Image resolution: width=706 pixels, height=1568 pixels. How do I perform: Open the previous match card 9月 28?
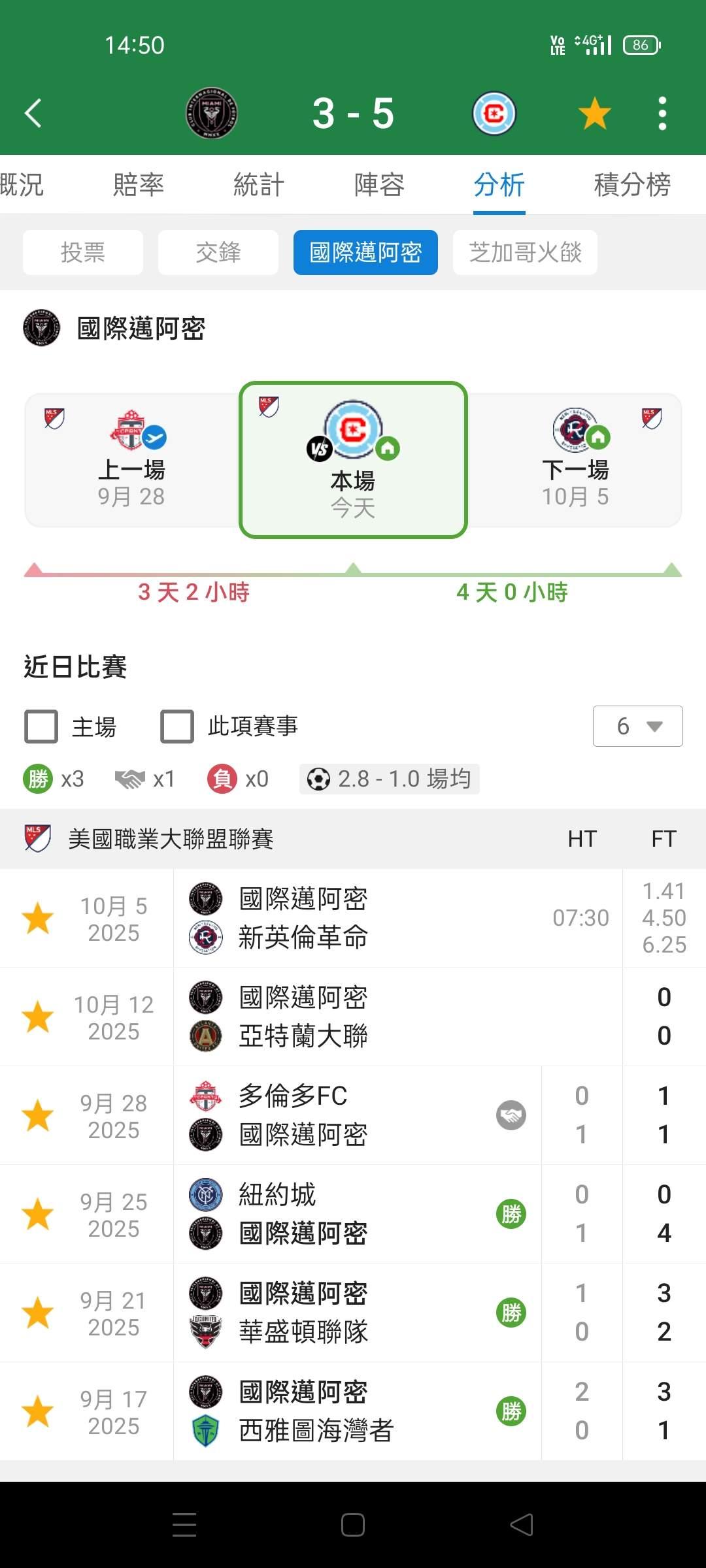[132, 460]
